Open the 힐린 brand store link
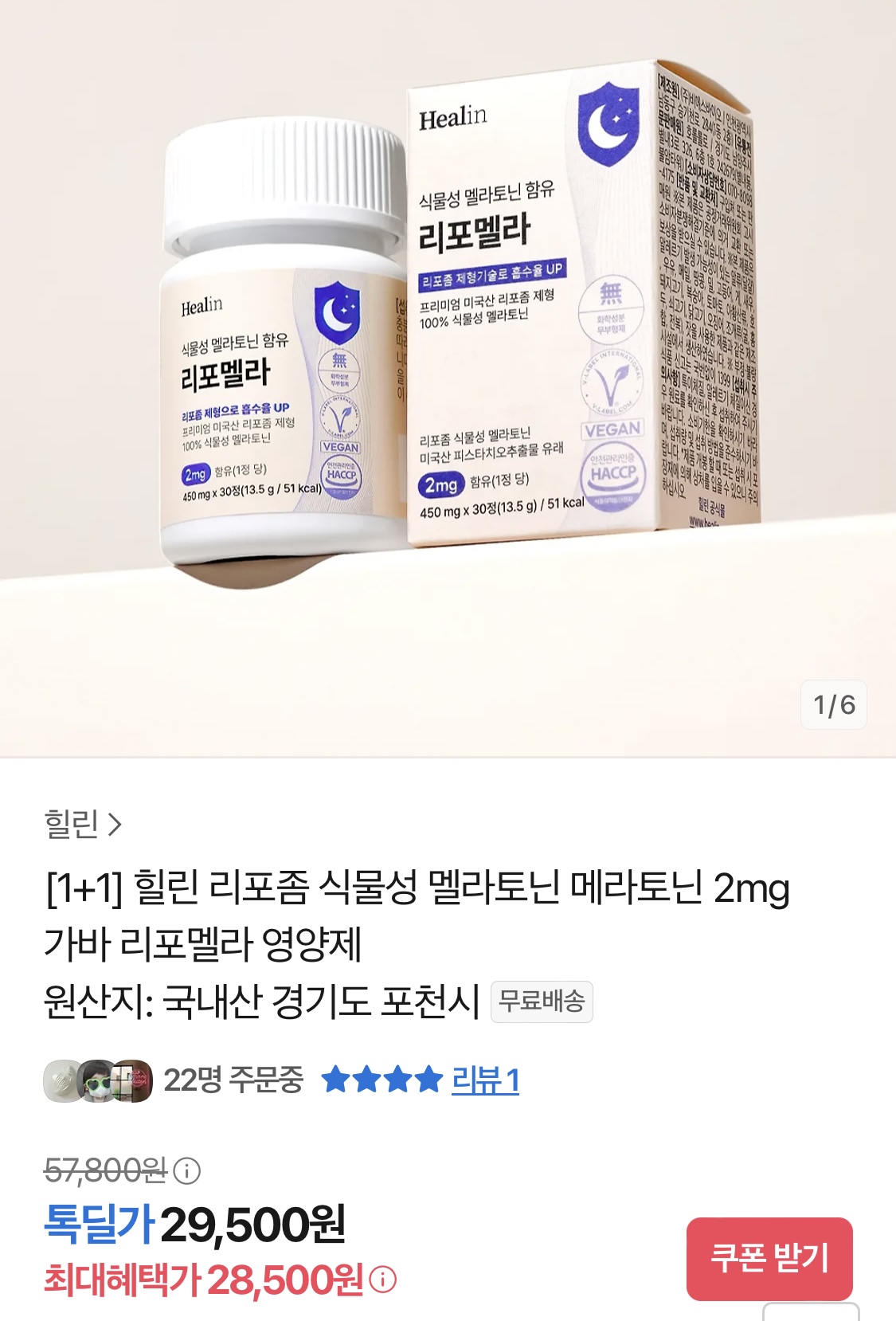The width and height of the screenshot is (896, 1321). pyautogui.click(x=83, y=824)
